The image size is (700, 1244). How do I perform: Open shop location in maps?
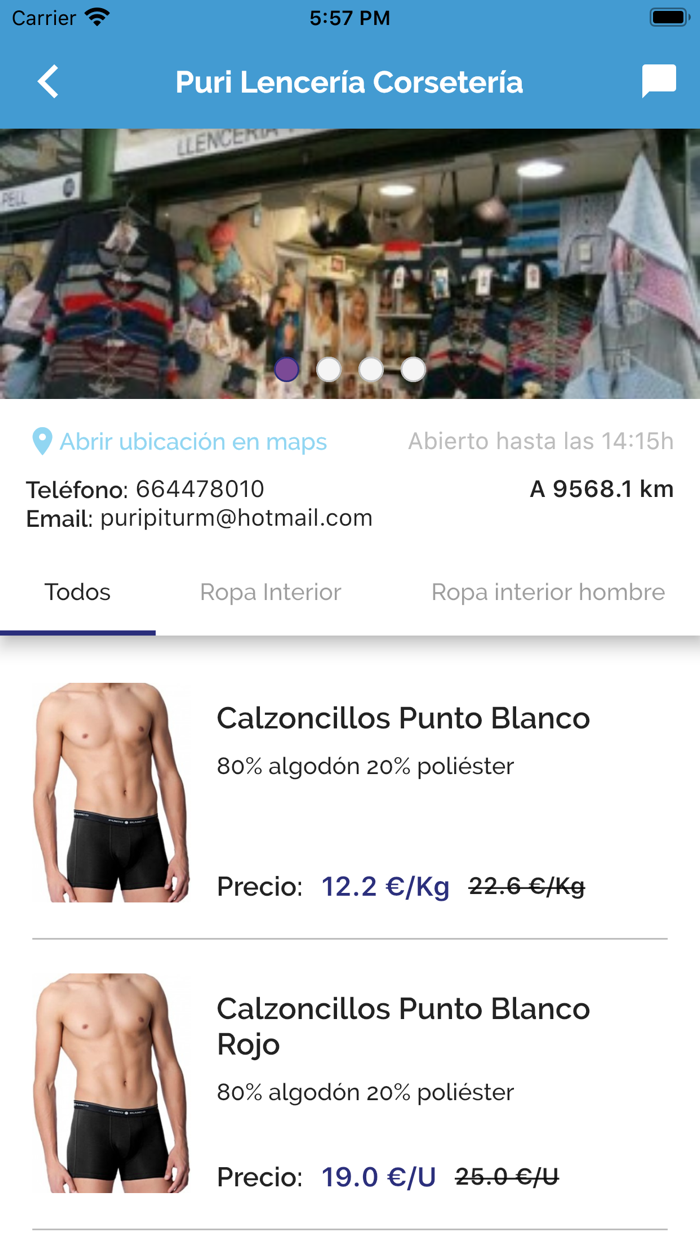click(180, 441)
